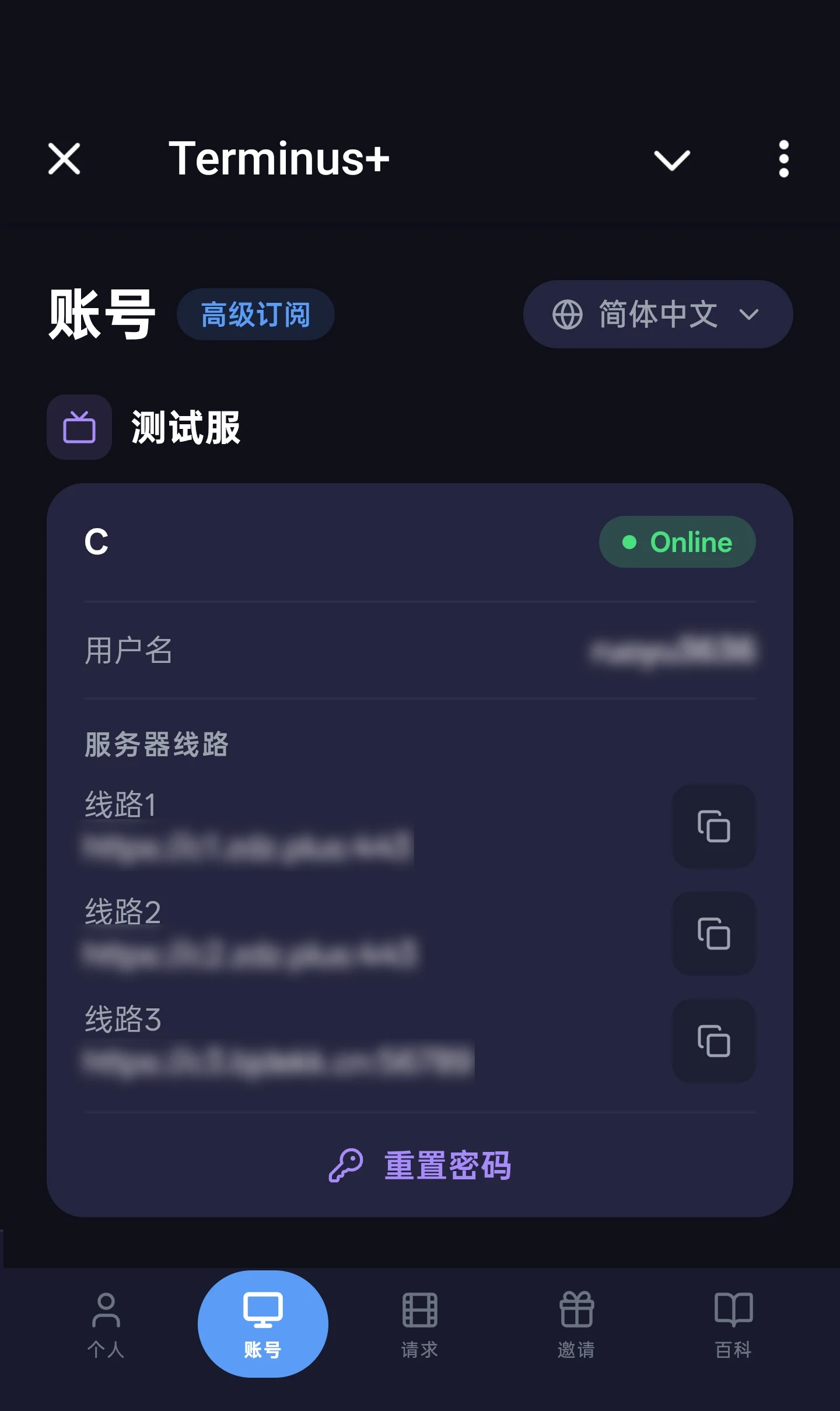Screen dimensions: 840x1411
Task: Copy the 线路1 server address
Action: (714, 826)
